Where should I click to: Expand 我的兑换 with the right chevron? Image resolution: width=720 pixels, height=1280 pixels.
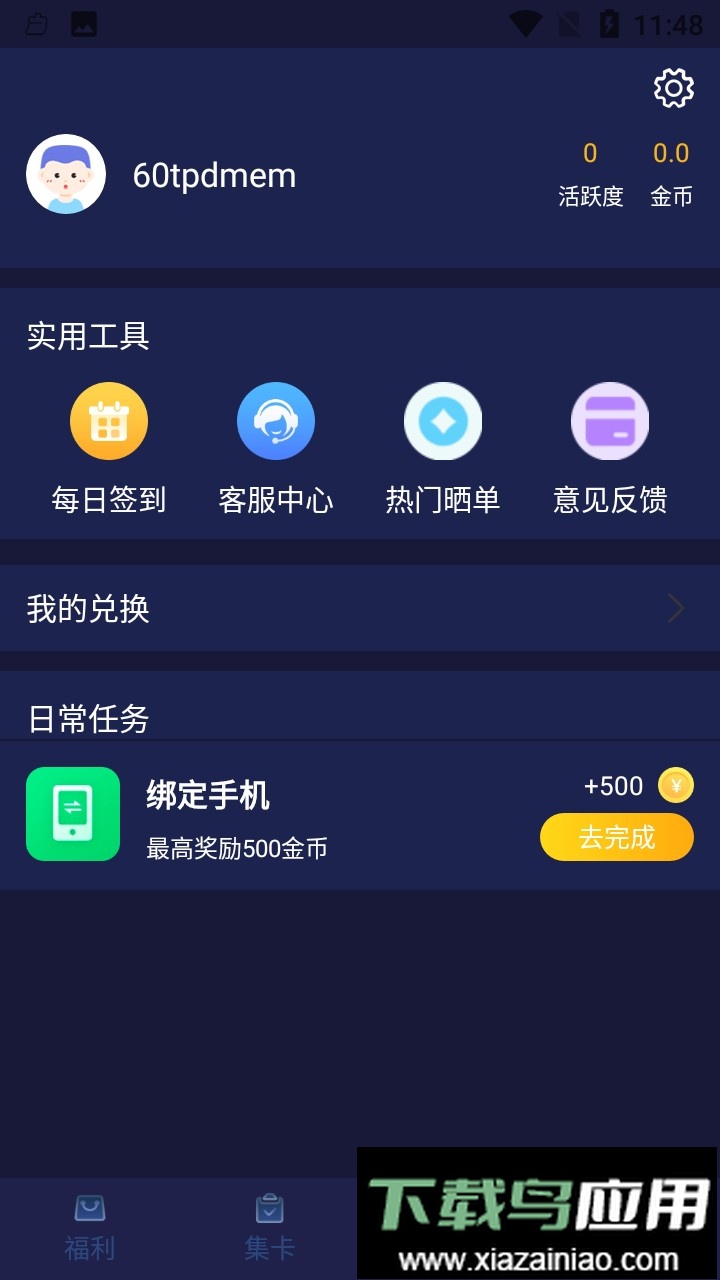click(674, 608)
